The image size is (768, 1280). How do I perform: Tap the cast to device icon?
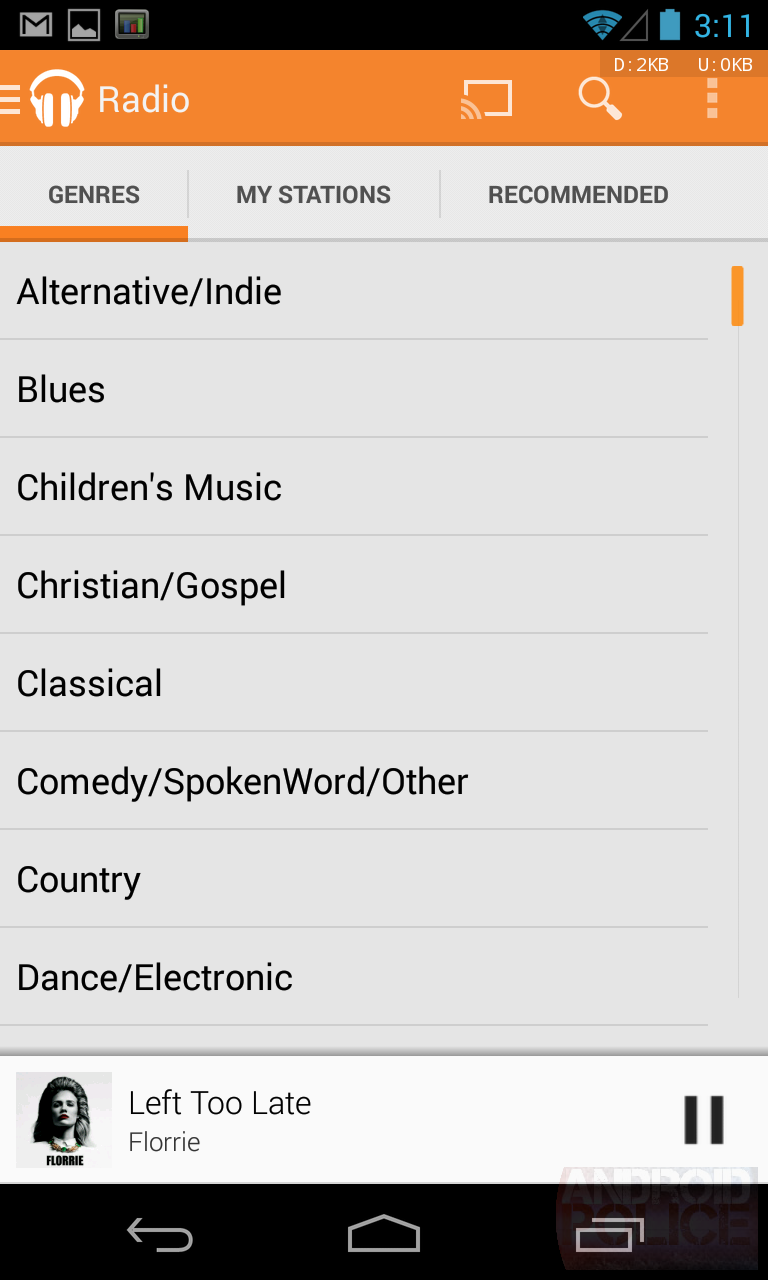pos(487,99)
